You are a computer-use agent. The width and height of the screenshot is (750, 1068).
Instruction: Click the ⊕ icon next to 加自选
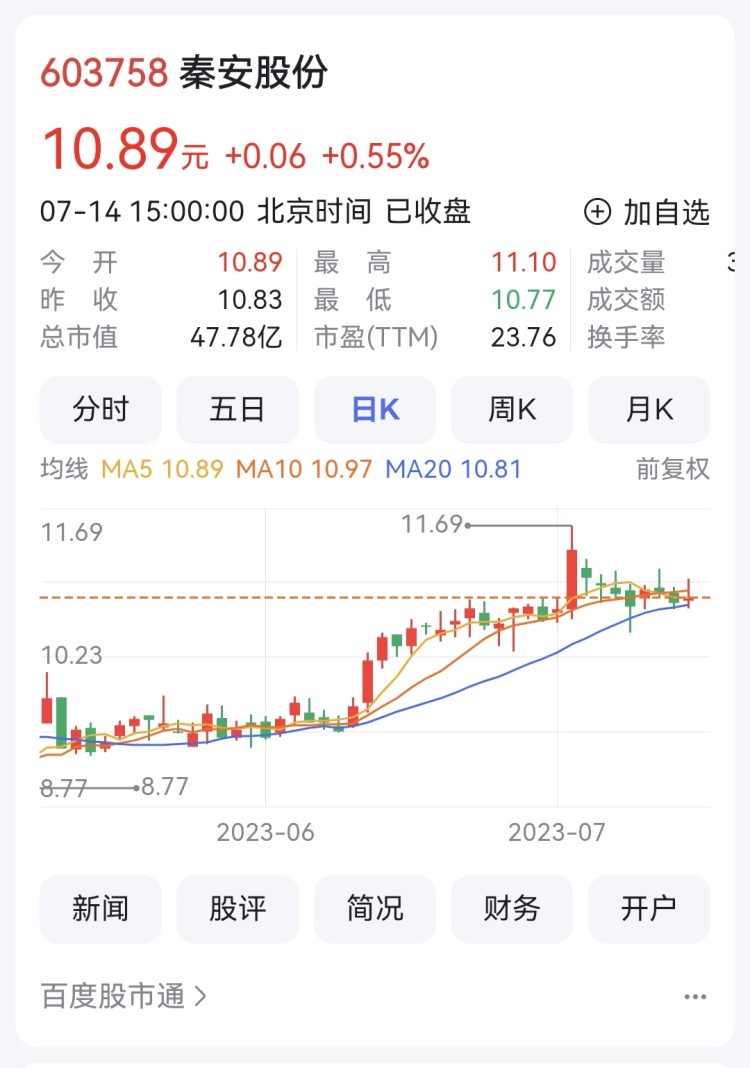pyautogui.click(x=596, y=211)
